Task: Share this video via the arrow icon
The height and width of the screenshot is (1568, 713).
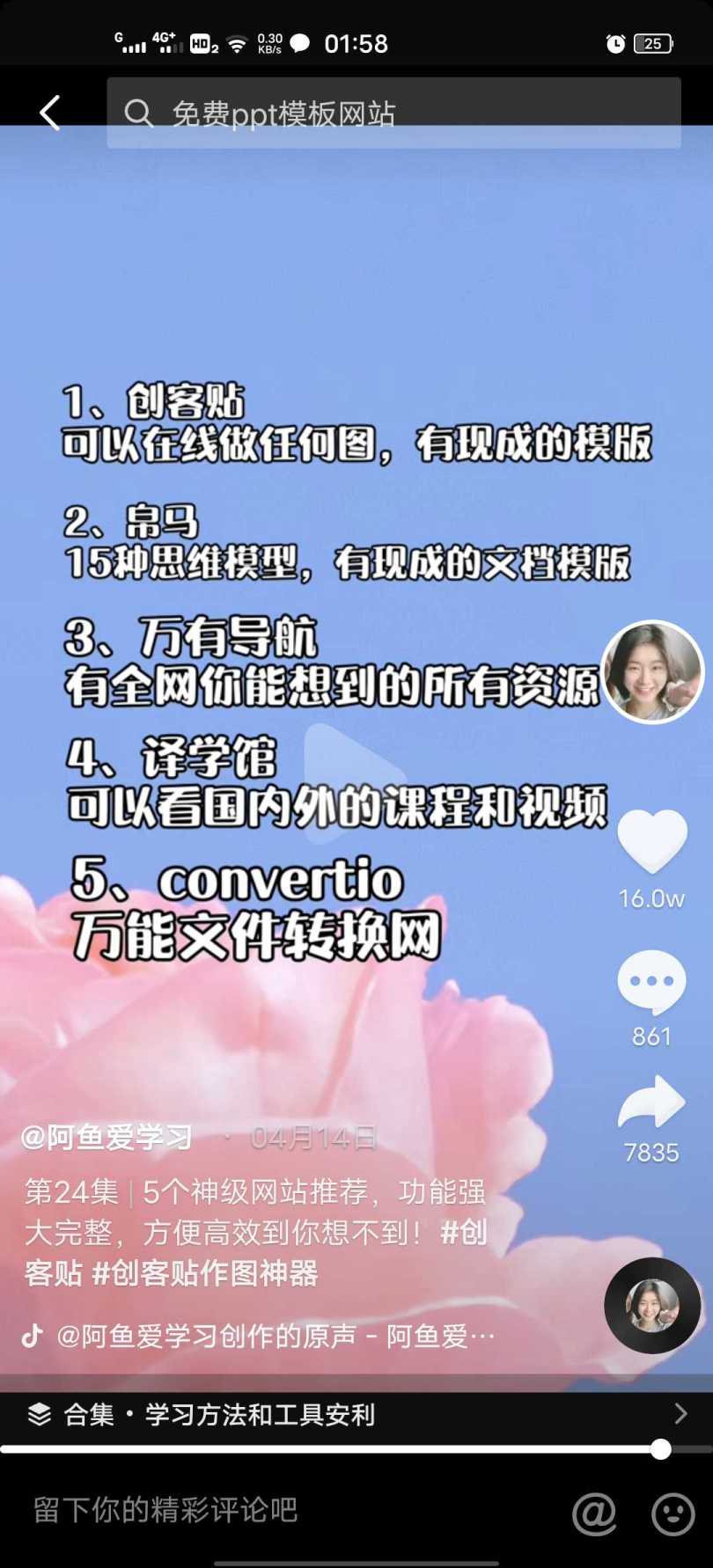Action: tap(651, 1103)
